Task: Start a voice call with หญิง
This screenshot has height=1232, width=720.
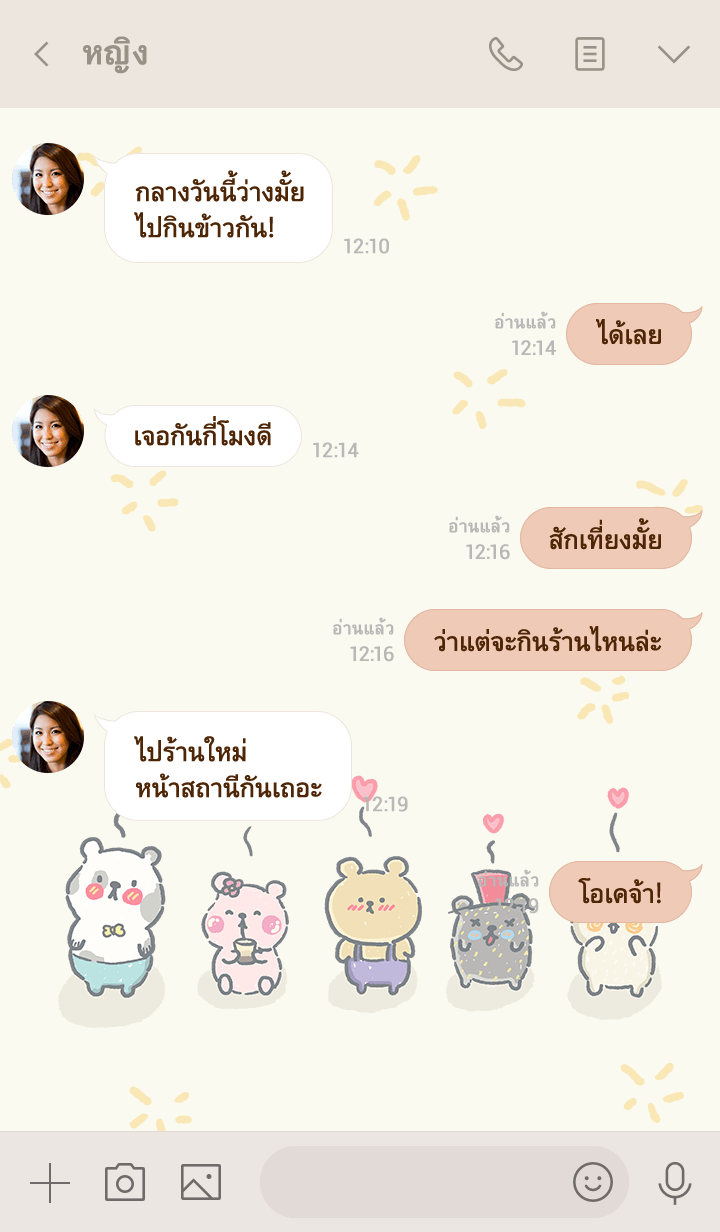Action: click(x=505, y=54)
